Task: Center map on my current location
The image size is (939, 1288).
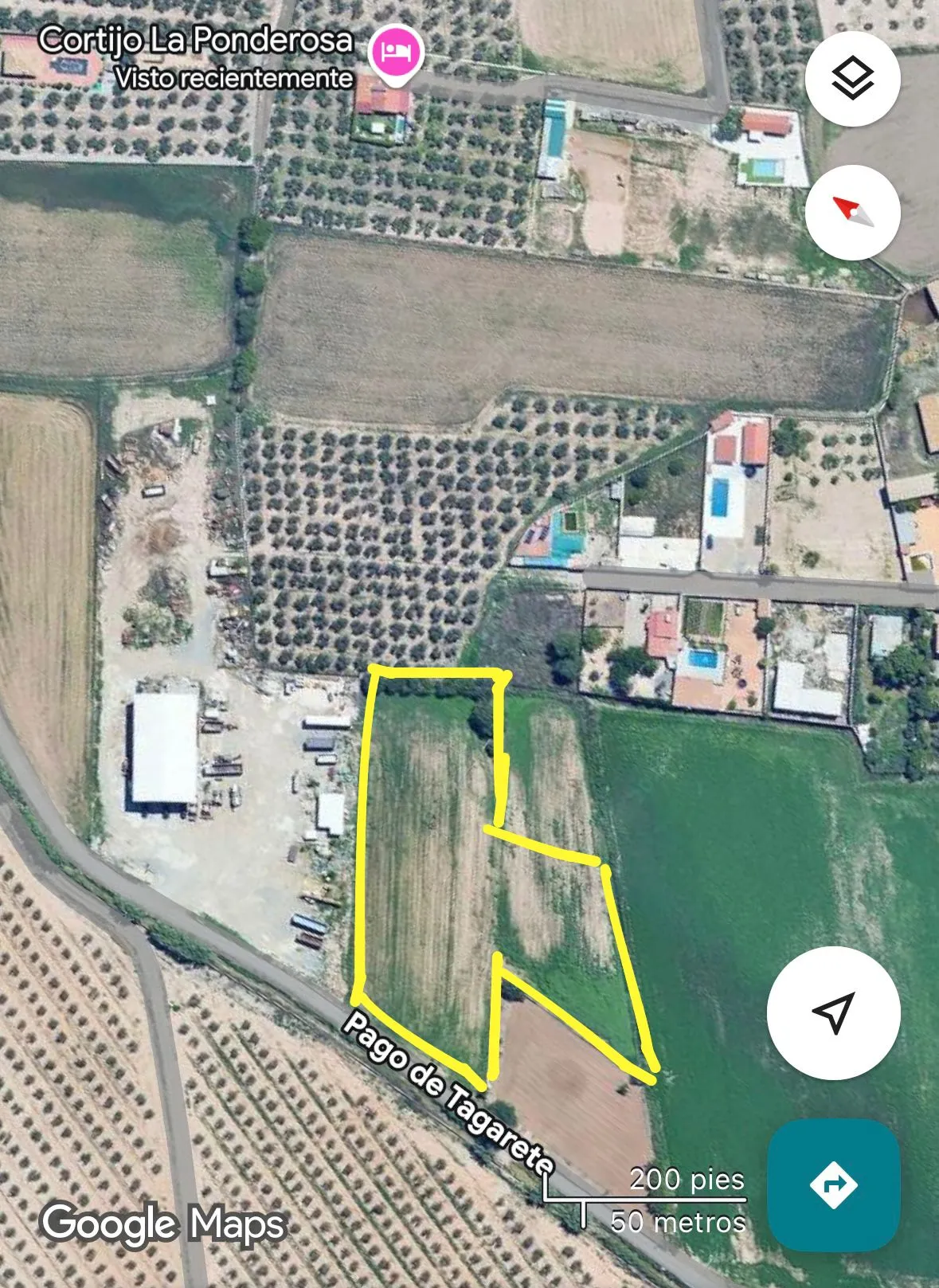Action: [x=833, y=1012]
